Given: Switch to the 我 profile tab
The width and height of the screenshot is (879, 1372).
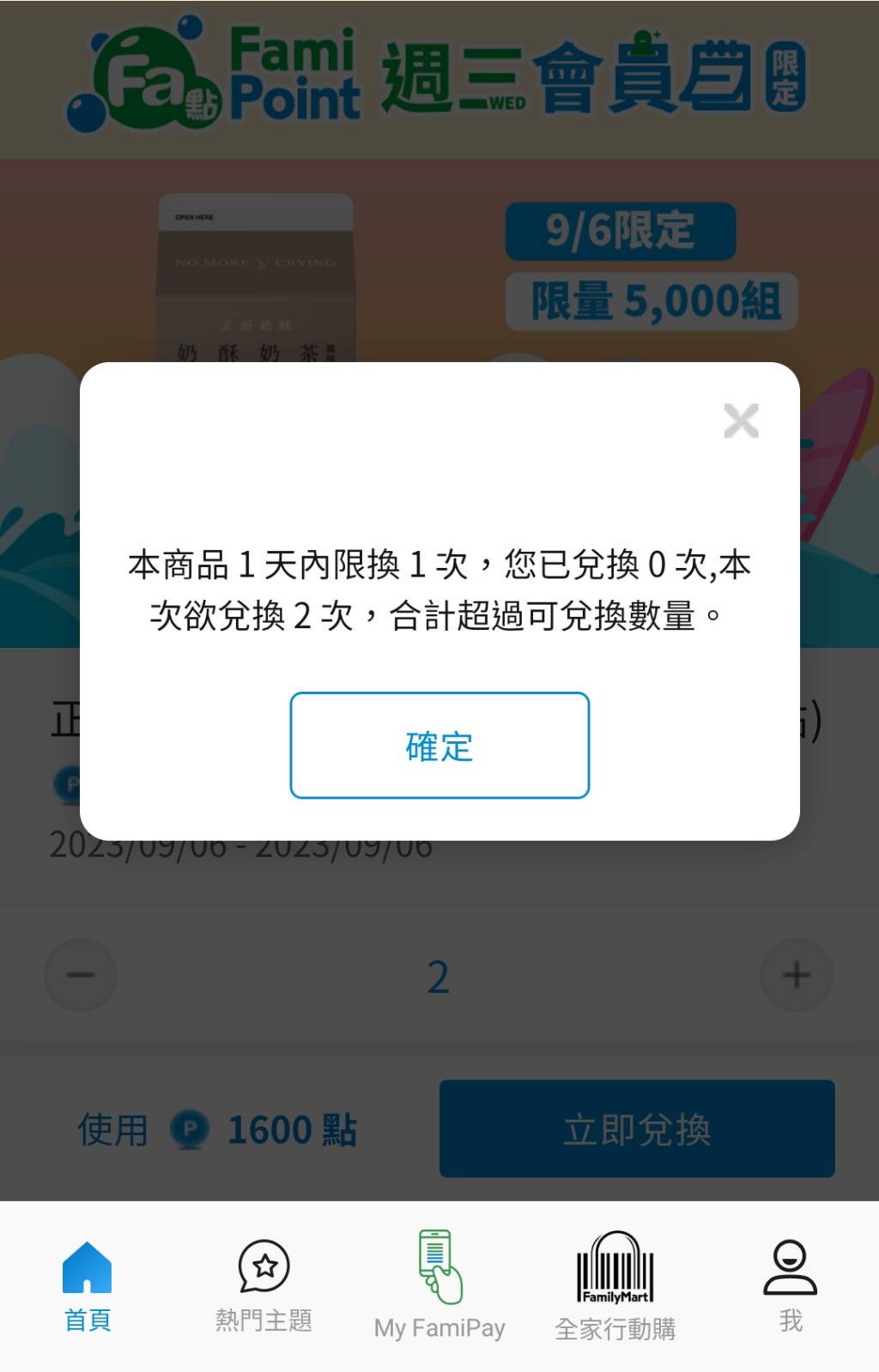Looking at the screenshot, I should (791, 1284).
